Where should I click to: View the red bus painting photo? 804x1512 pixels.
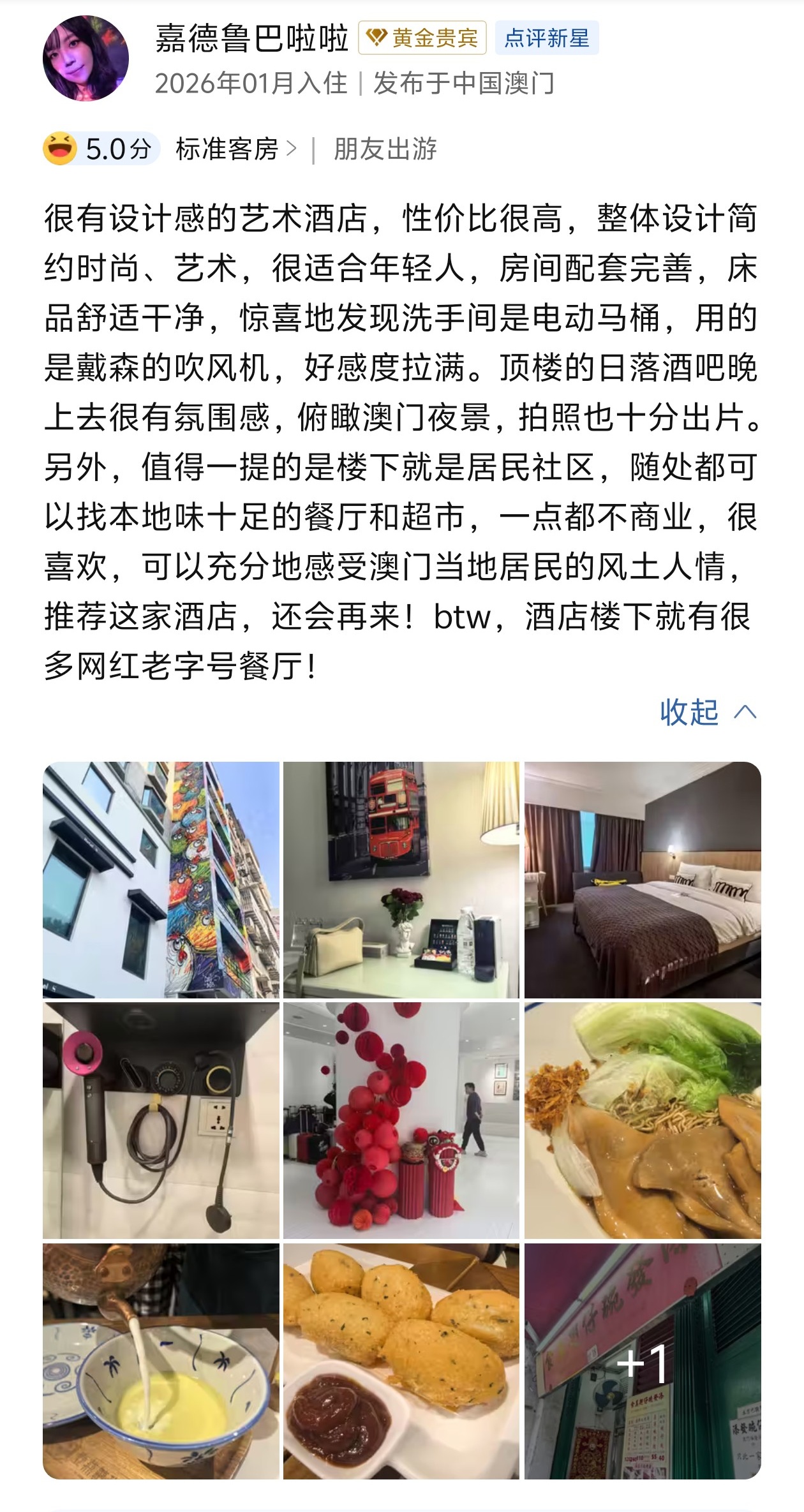pyautogui.click(x=401, y=879)
